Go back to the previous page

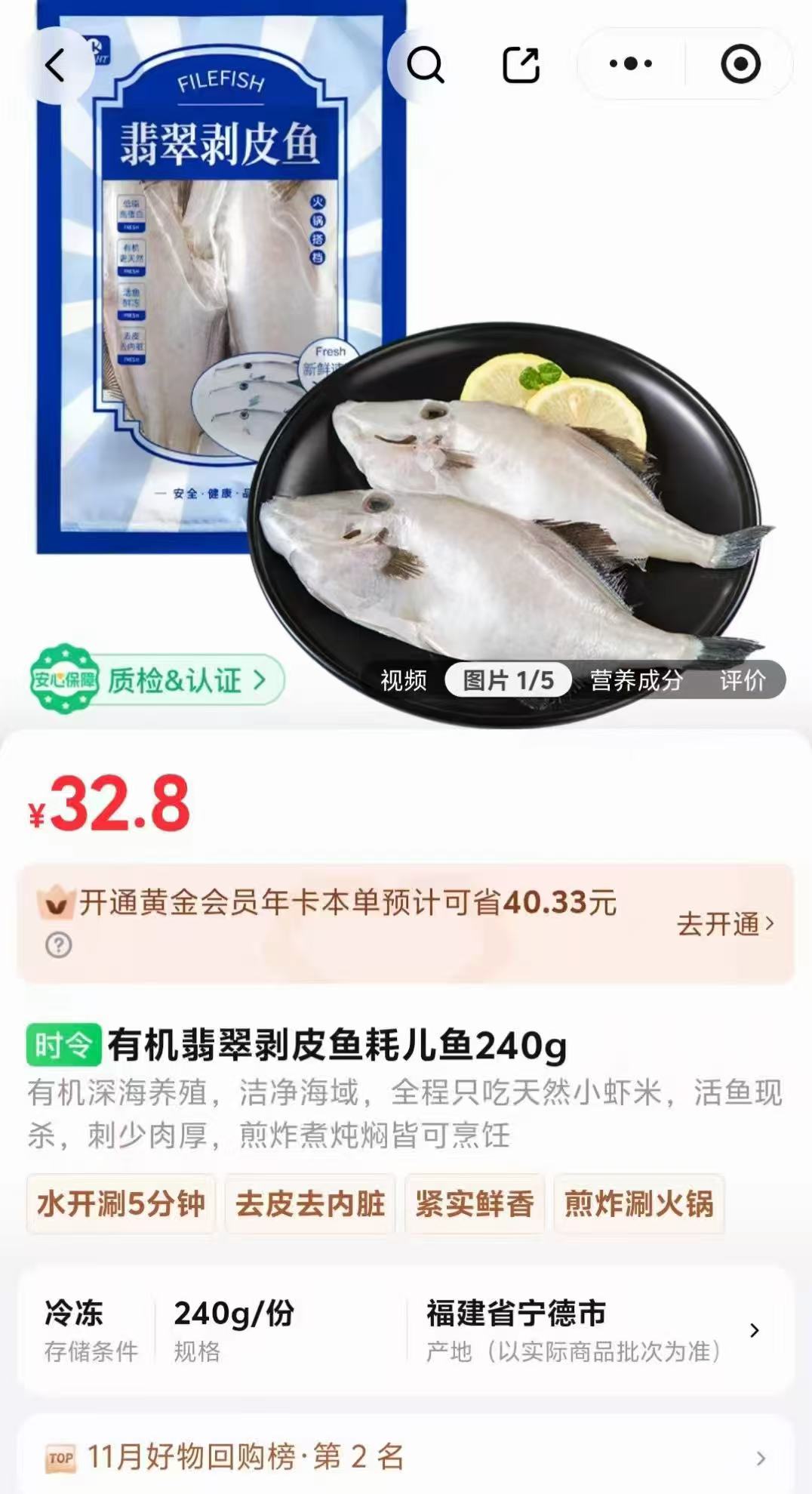pos(56,65)
